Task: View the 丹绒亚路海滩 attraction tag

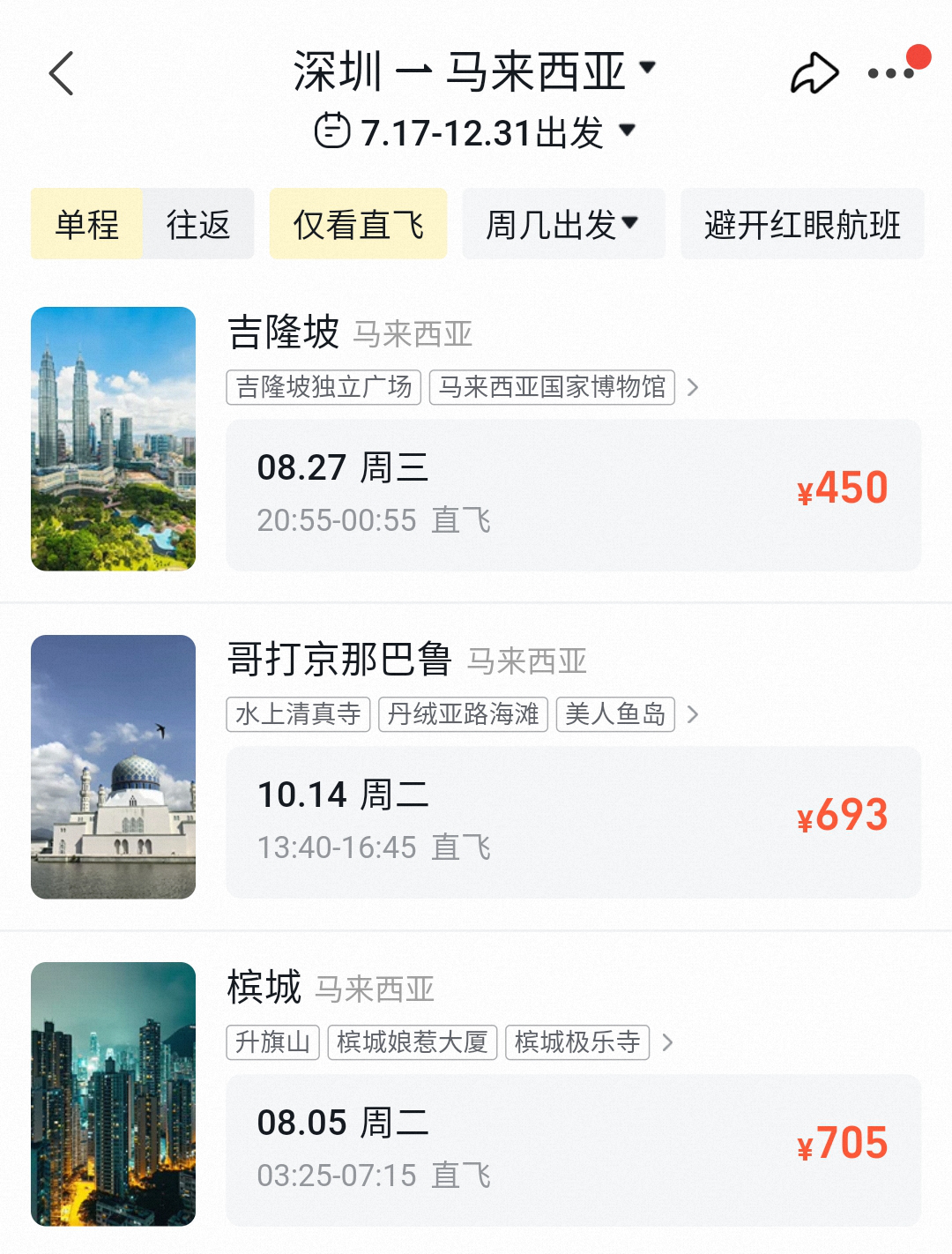Action: tap(463, 714)
